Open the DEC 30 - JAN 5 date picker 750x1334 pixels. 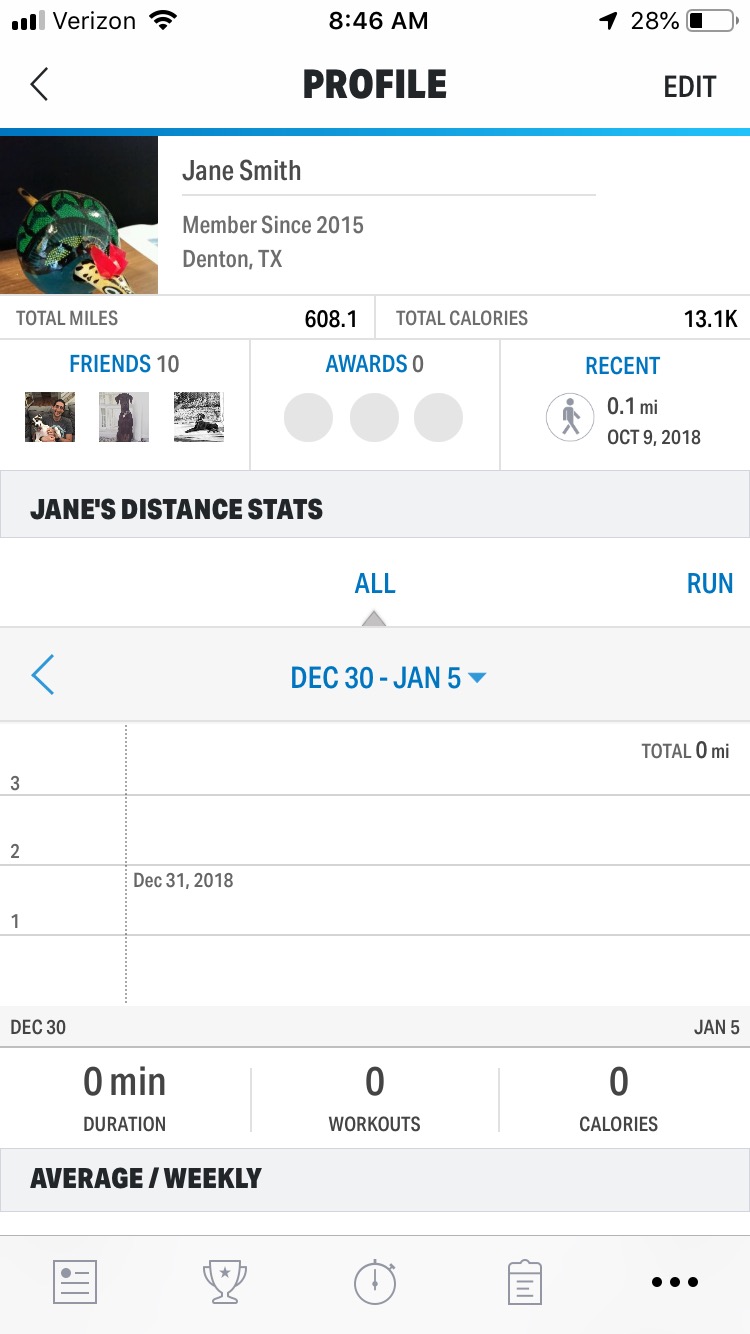[x=390, y=676]
